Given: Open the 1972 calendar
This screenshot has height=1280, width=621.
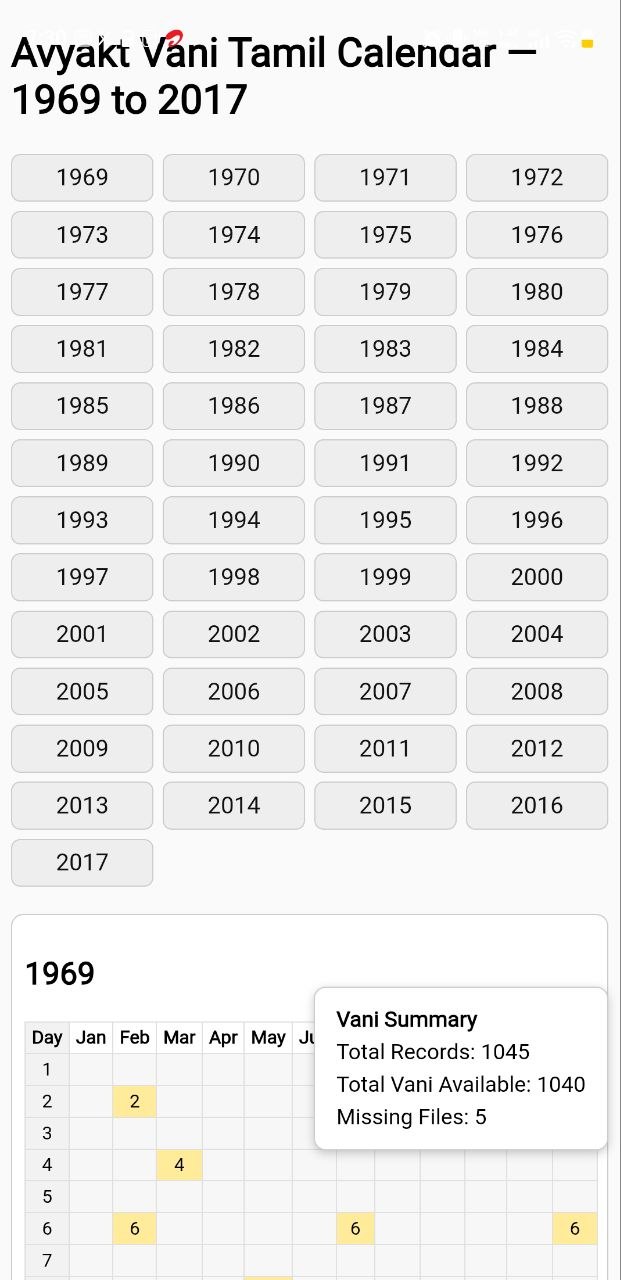Looking at the screenshot, I should pyautogui.click(x=537, y=178).
